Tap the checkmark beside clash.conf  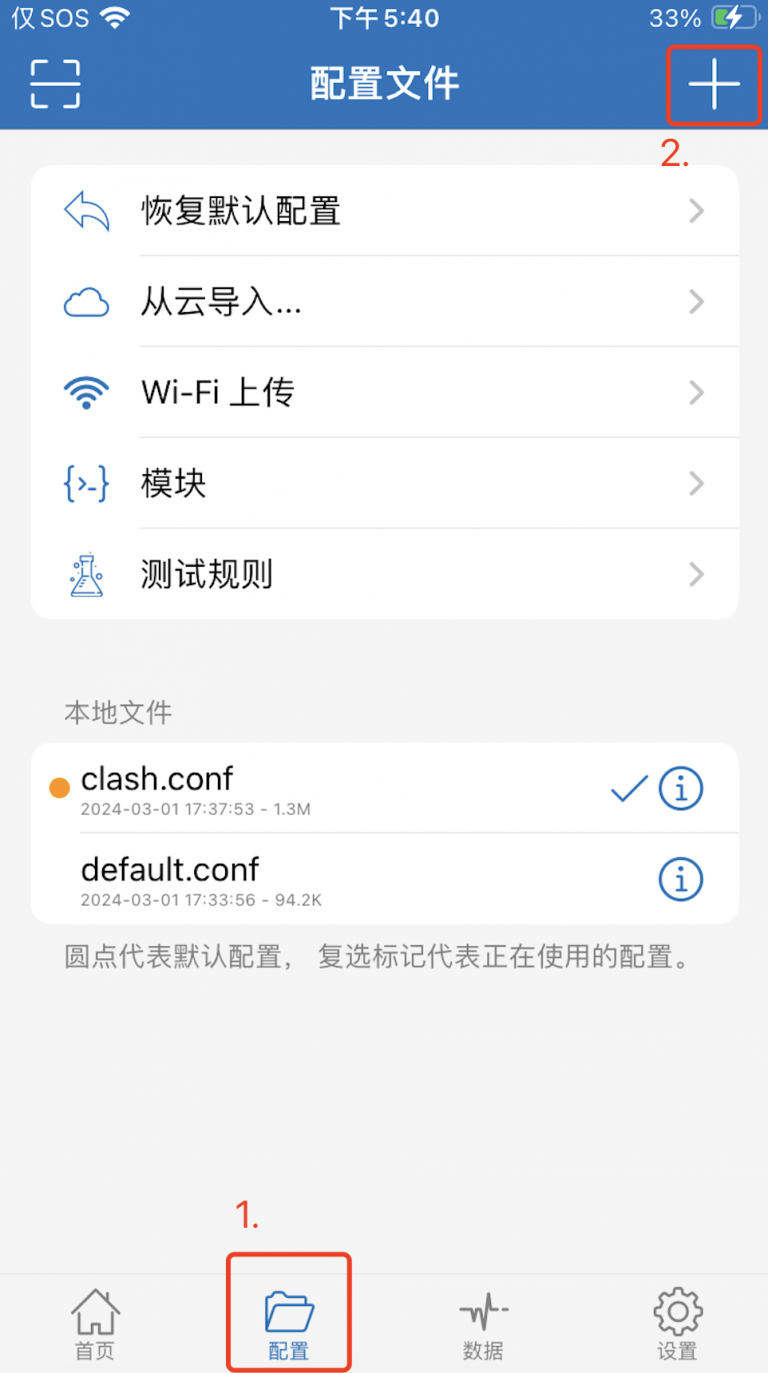tap(628, 788)
